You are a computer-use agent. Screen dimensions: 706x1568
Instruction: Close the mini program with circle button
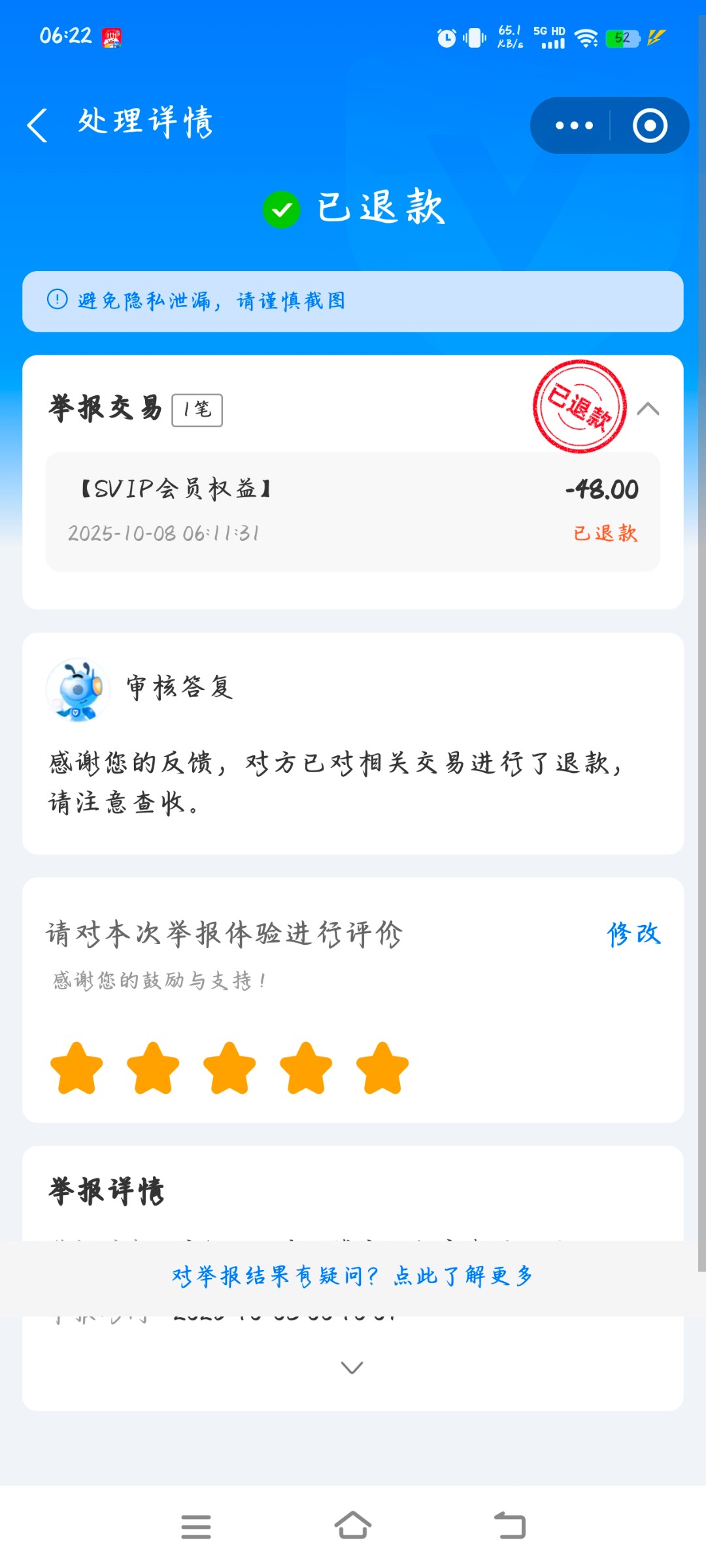pyautogui.click(x=650, y=125)
